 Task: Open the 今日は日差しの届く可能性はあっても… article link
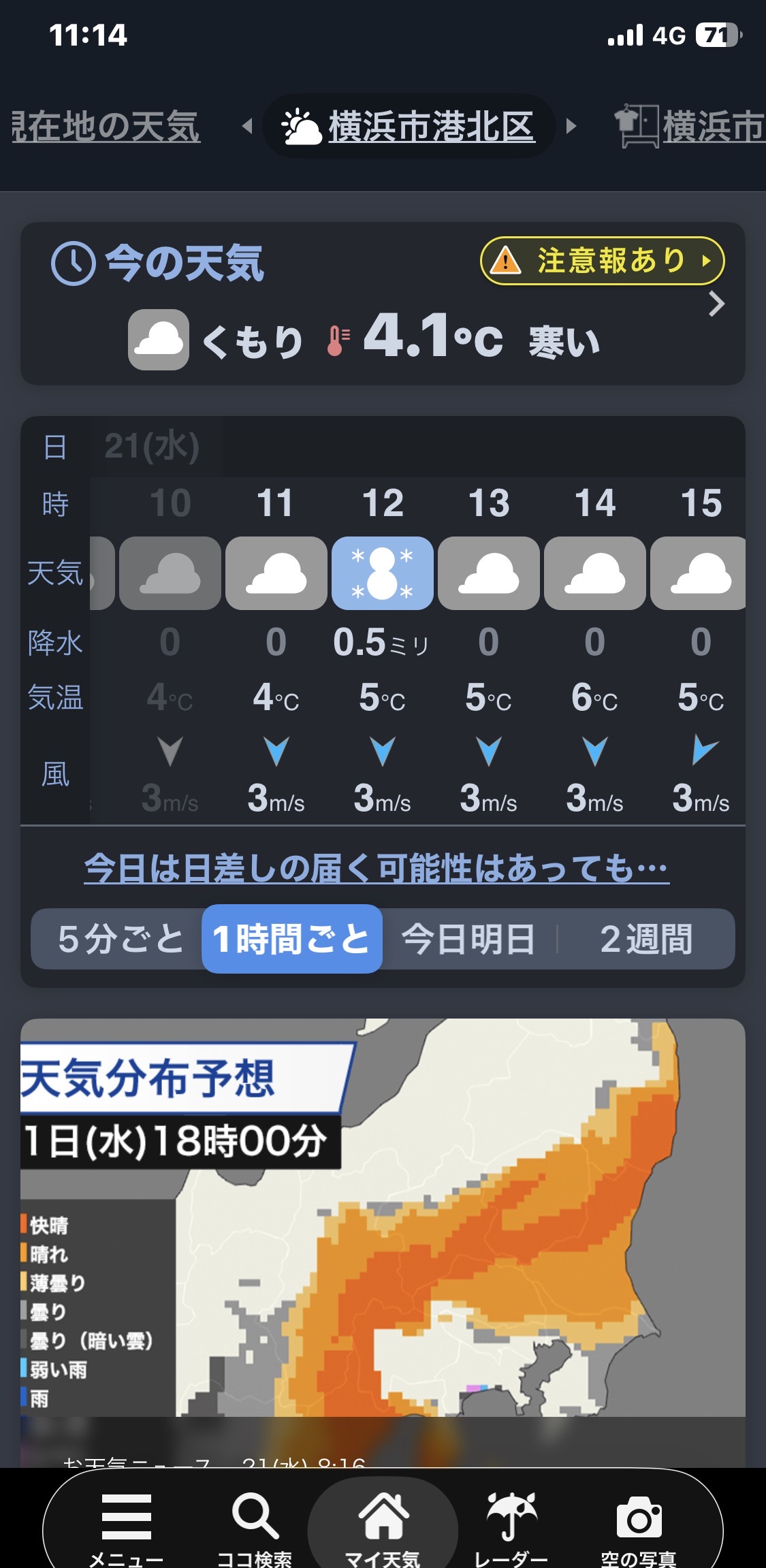[x=377, y=868]
